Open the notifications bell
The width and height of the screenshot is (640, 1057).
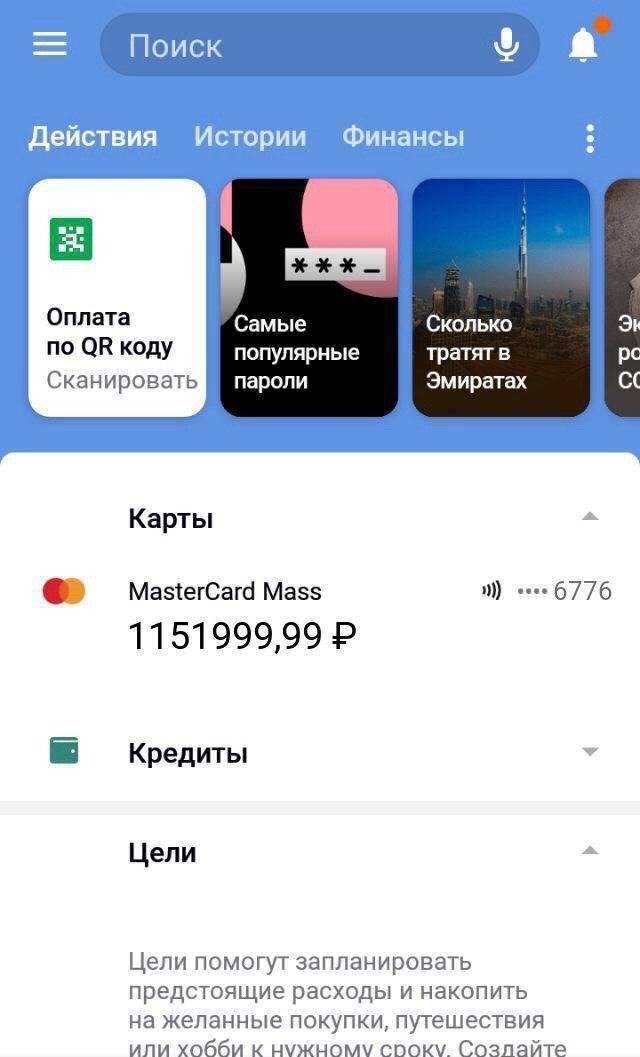point(583,44)
